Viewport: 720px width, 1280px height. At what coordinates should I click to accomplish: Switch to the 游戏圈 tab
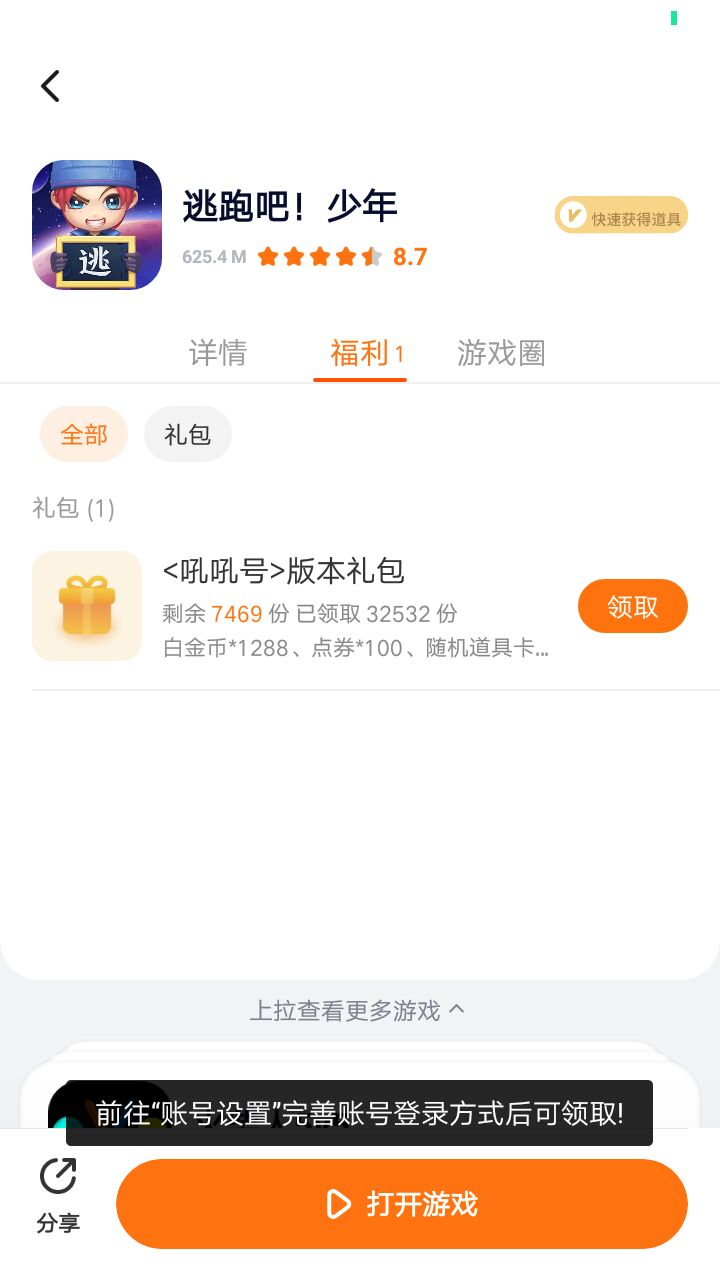pos(501,353)
